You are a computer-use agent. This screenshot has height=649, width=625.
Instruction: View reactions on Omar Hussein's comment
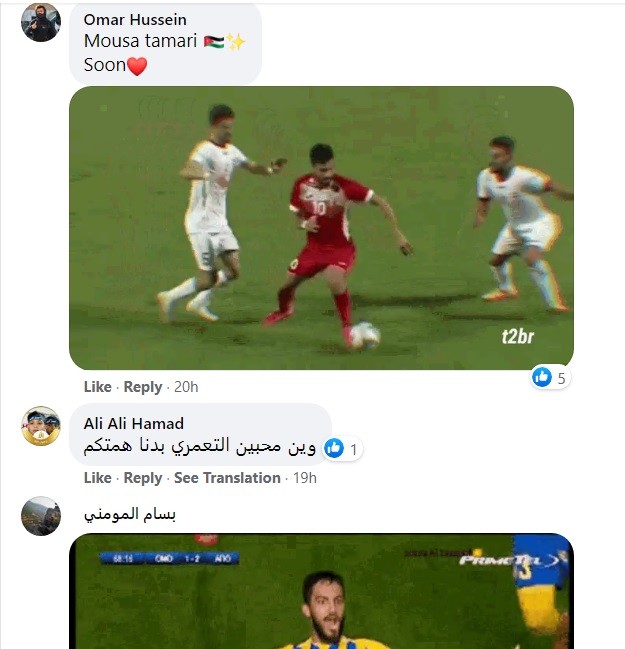pos(549,377)
